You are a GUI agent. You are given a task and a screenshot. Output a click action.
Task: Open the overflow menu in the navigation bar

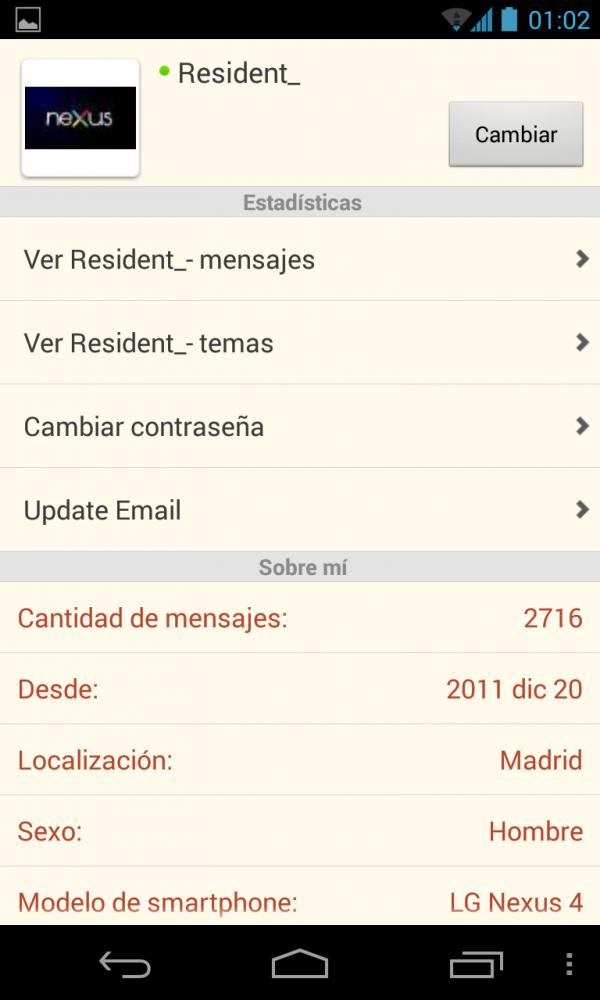569,964
